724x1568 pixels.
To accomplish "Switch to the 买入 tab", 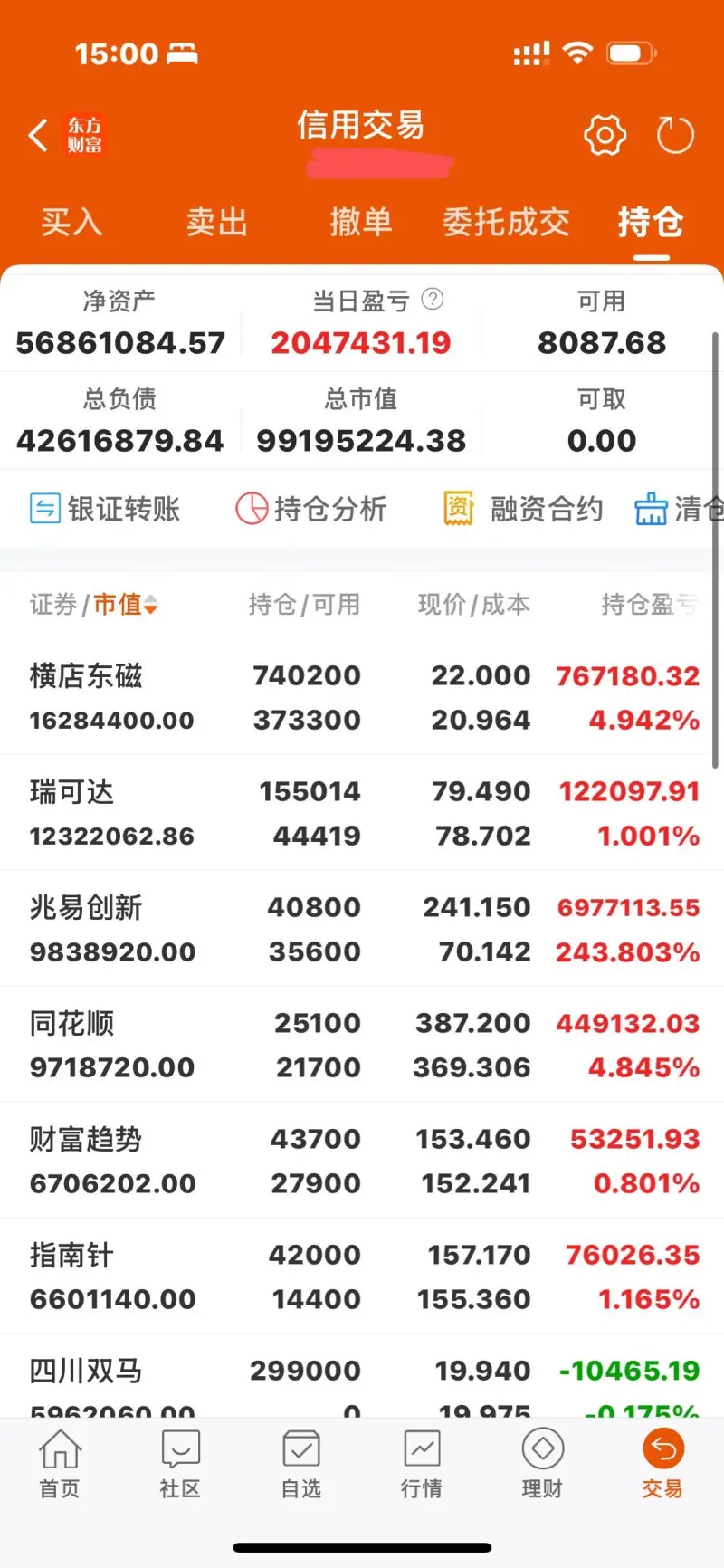I will tap(71, 222).
